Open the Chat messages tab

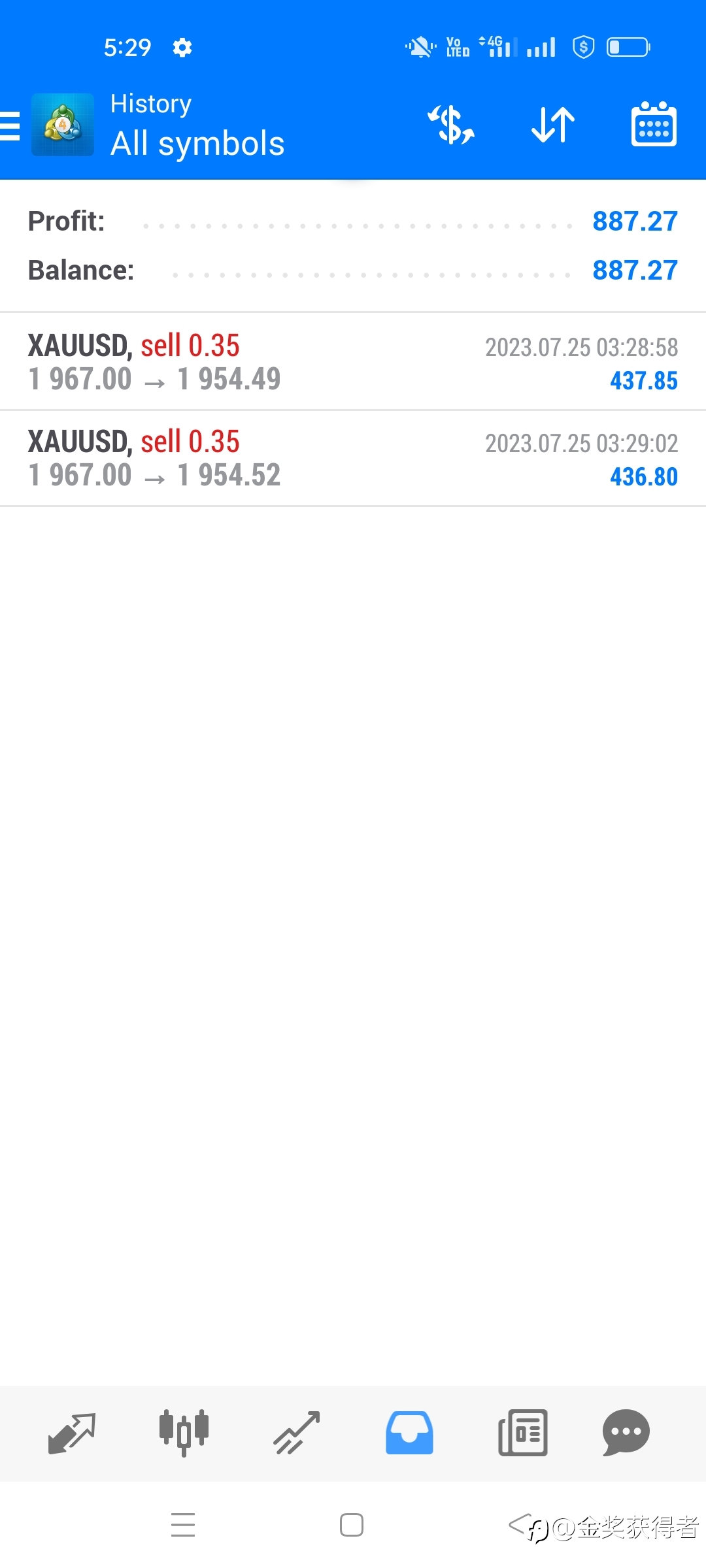[626, 1433]
